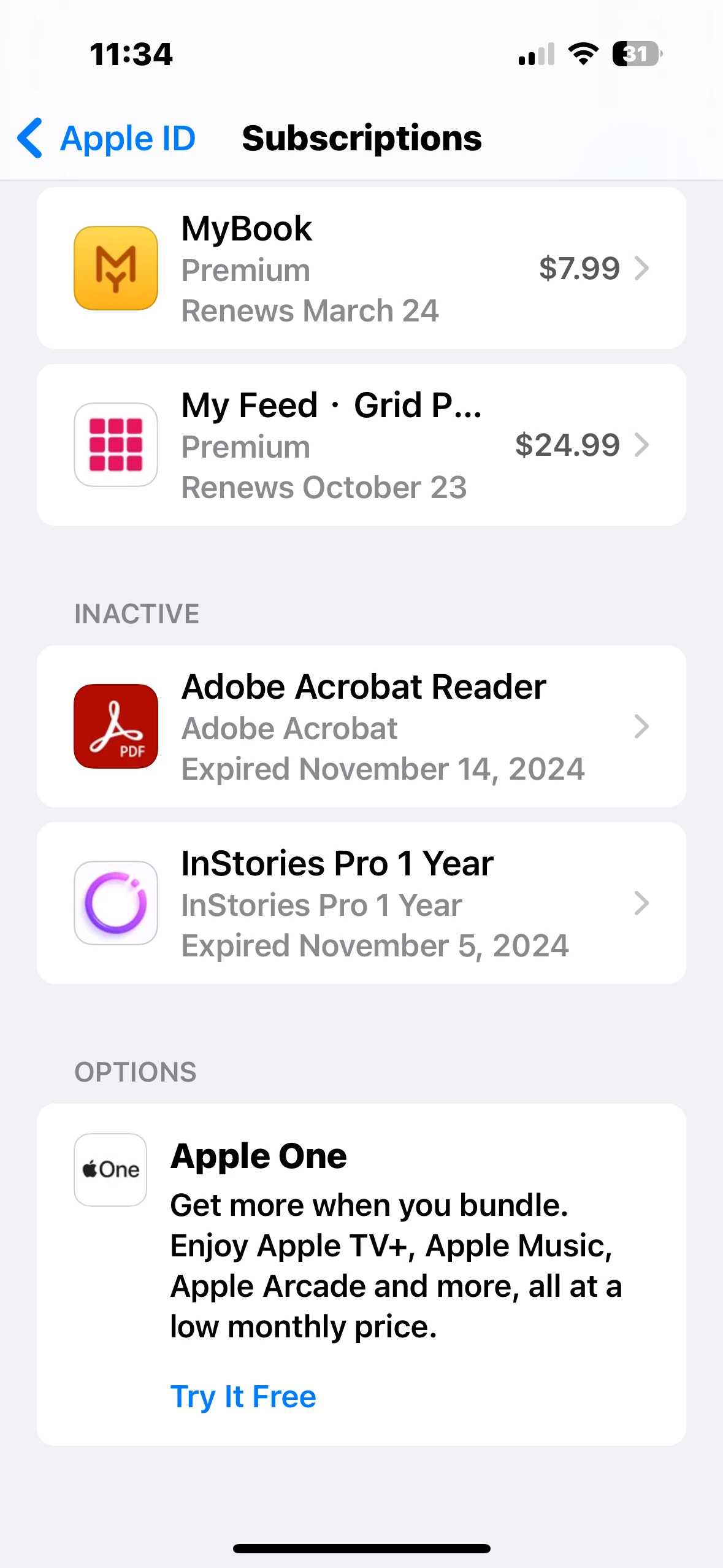The image size is (723, 1568).
Task: Open My Feed Grid Premium subscription
Action: pos(361,445)
